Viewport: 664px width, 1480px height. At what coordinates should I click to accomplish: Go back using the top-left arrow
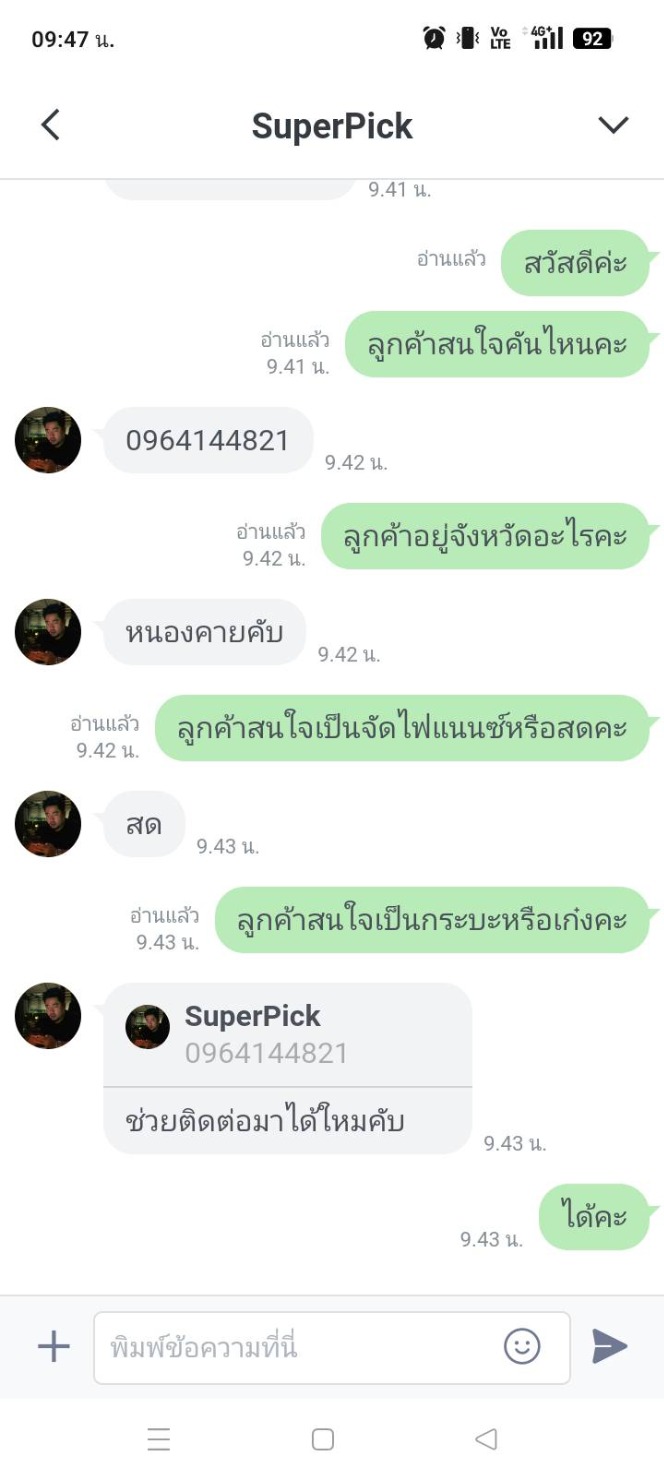point(50,125)
